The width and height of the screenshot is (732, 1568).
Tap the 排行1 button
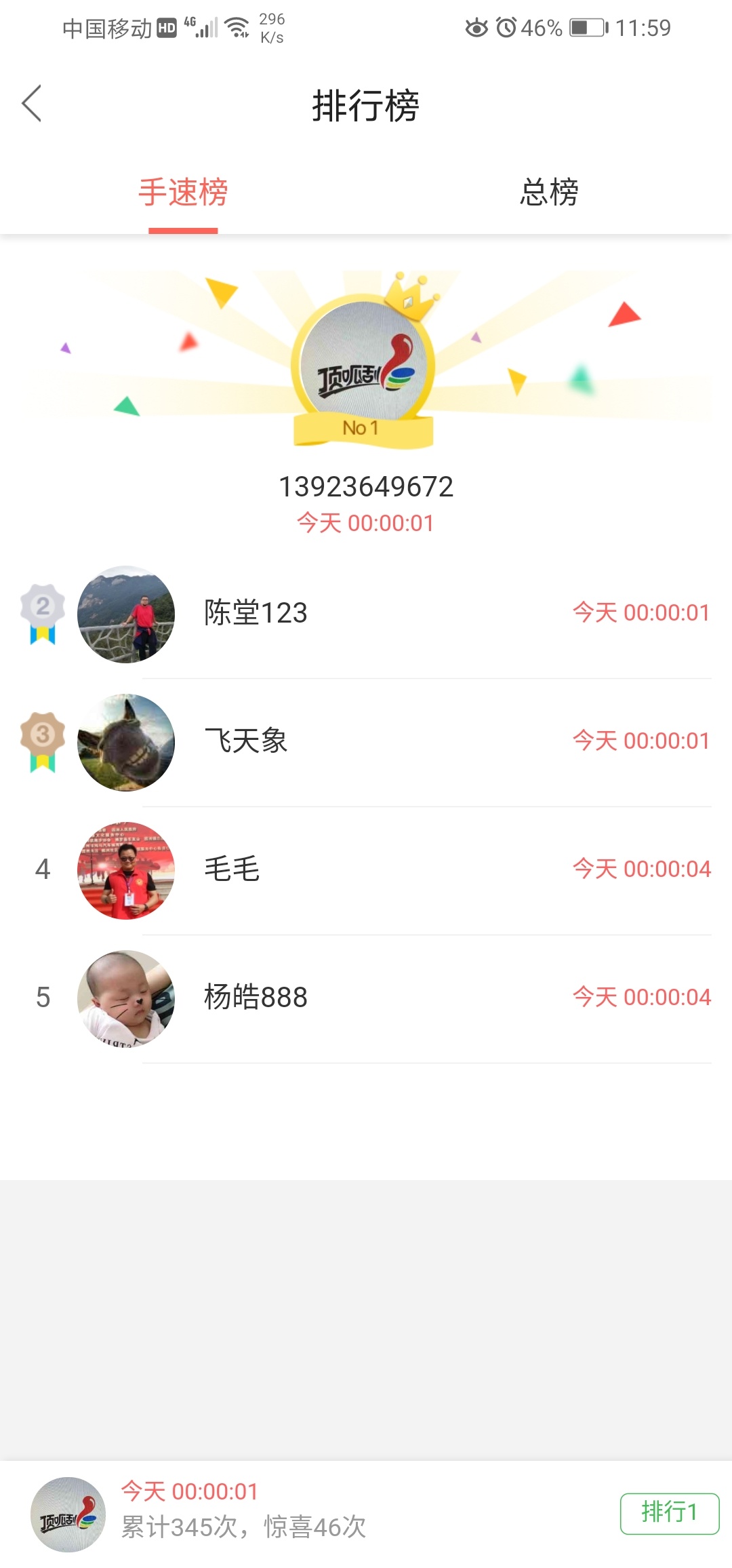click(669, 1513)
